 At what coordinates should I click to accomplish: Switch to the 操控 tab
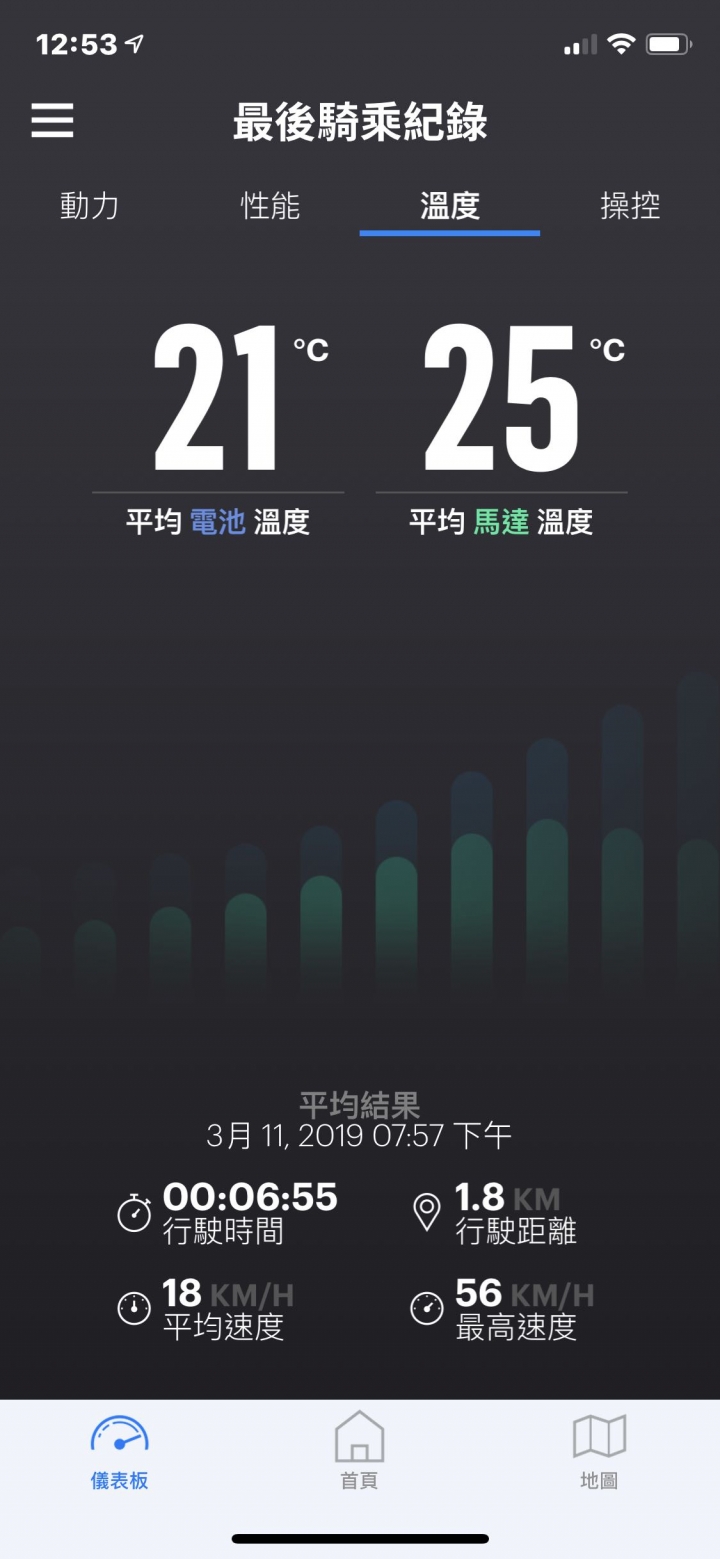pyautogui.click(x=630, y=206)
